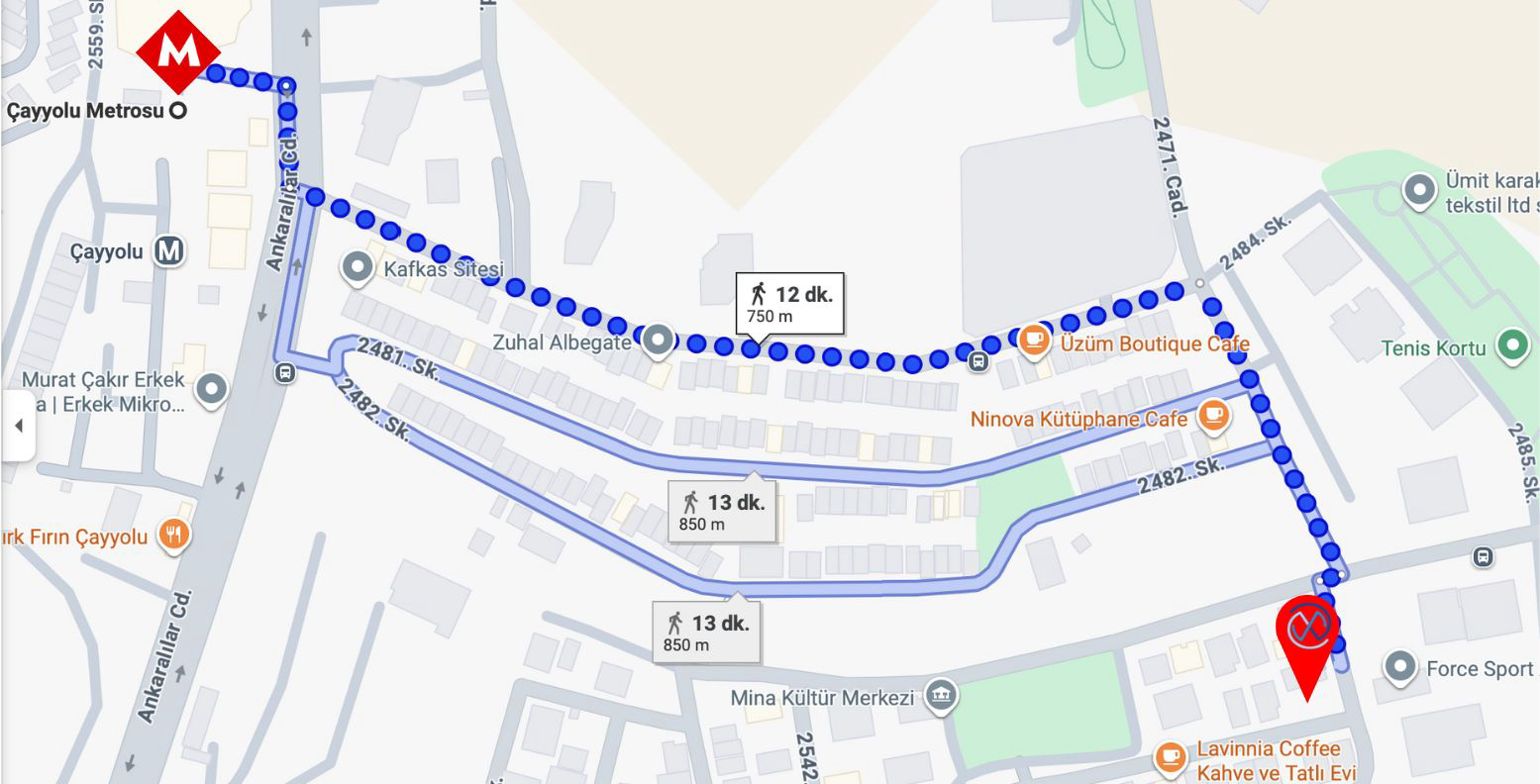Tap the Murat Çakır Erkek marker
1540x784 pixels.
click(212, 389)
